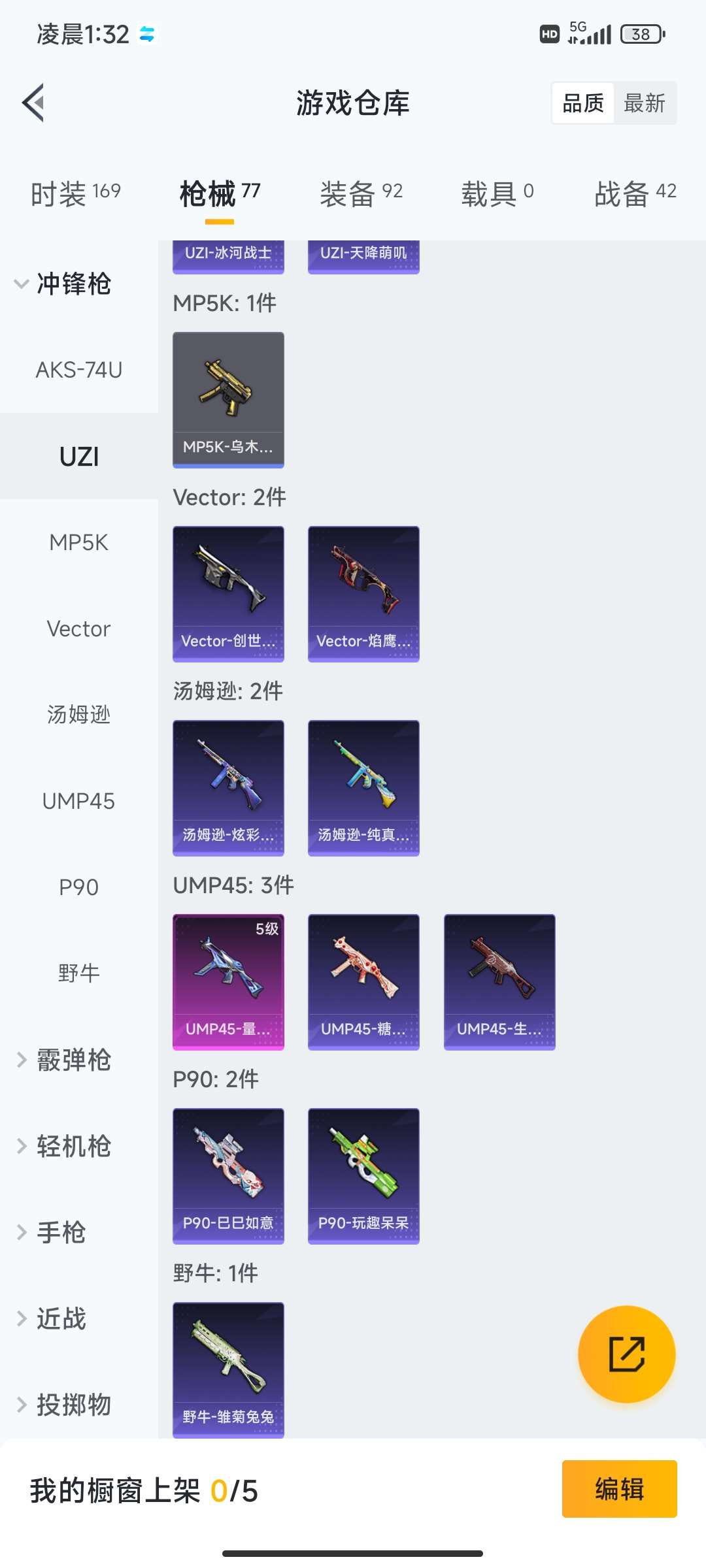This screenshot has width=706, height=1568.
Task: Expand the 霰弹枪 category
Action: click(73, 1060)
